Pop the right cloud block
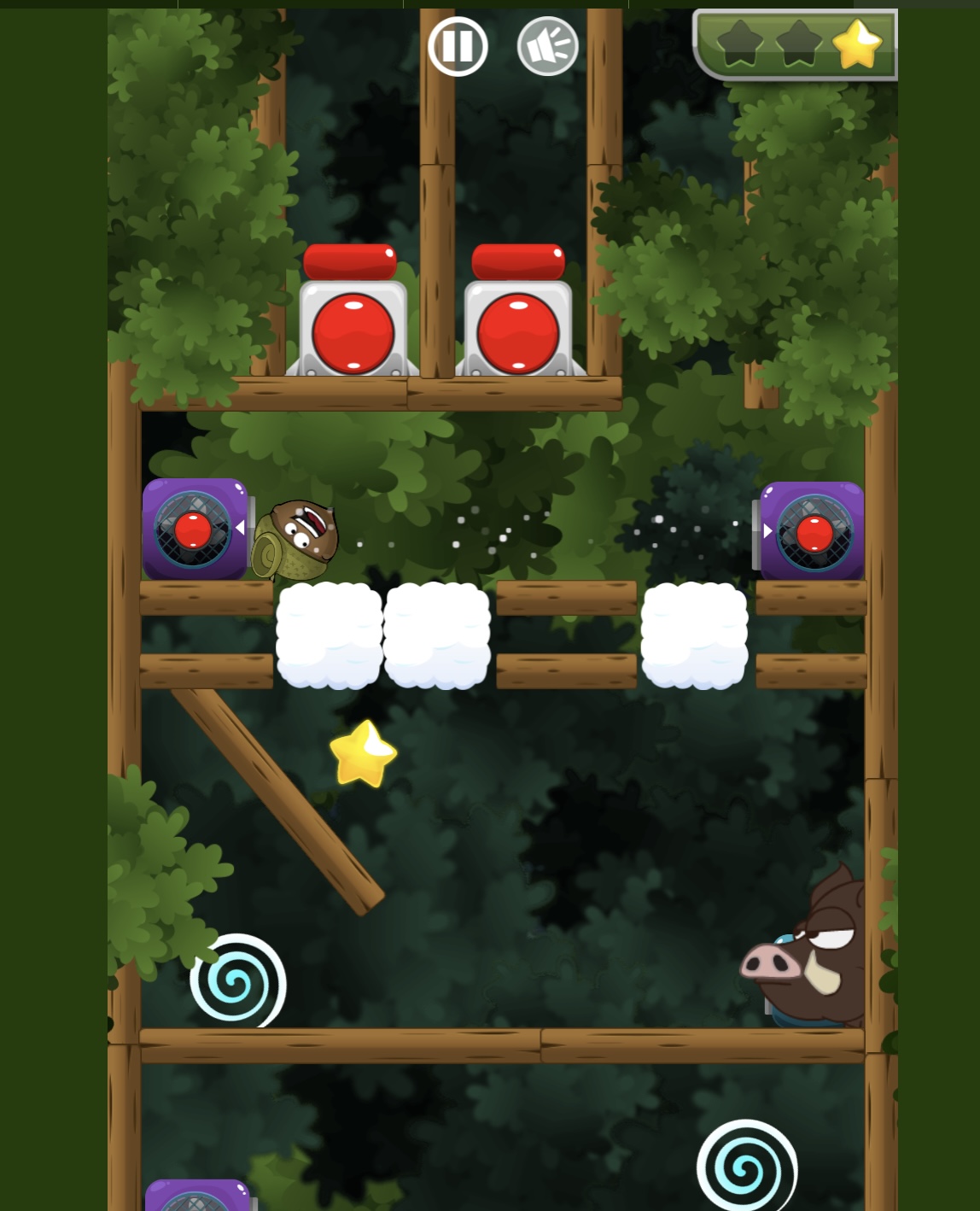Viewport: 980px width, 1211px height. pyautogui.click(x=694, y=635)
